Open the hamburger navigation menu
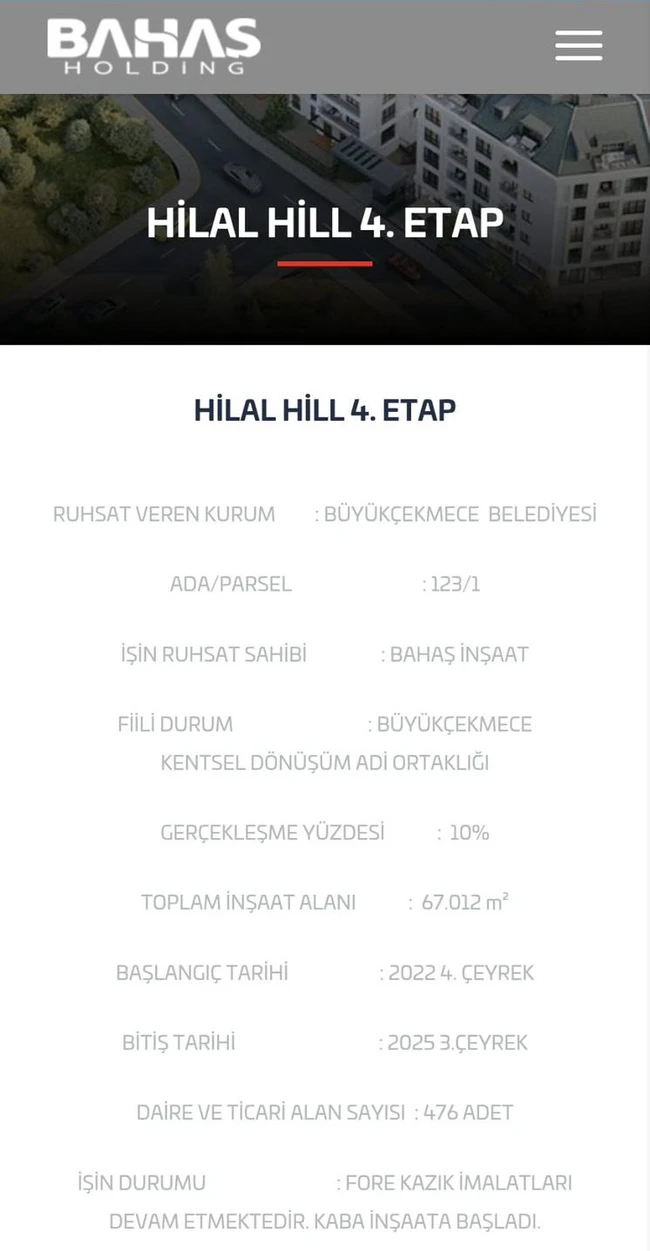650x1251 pixels. pos(578,46)
